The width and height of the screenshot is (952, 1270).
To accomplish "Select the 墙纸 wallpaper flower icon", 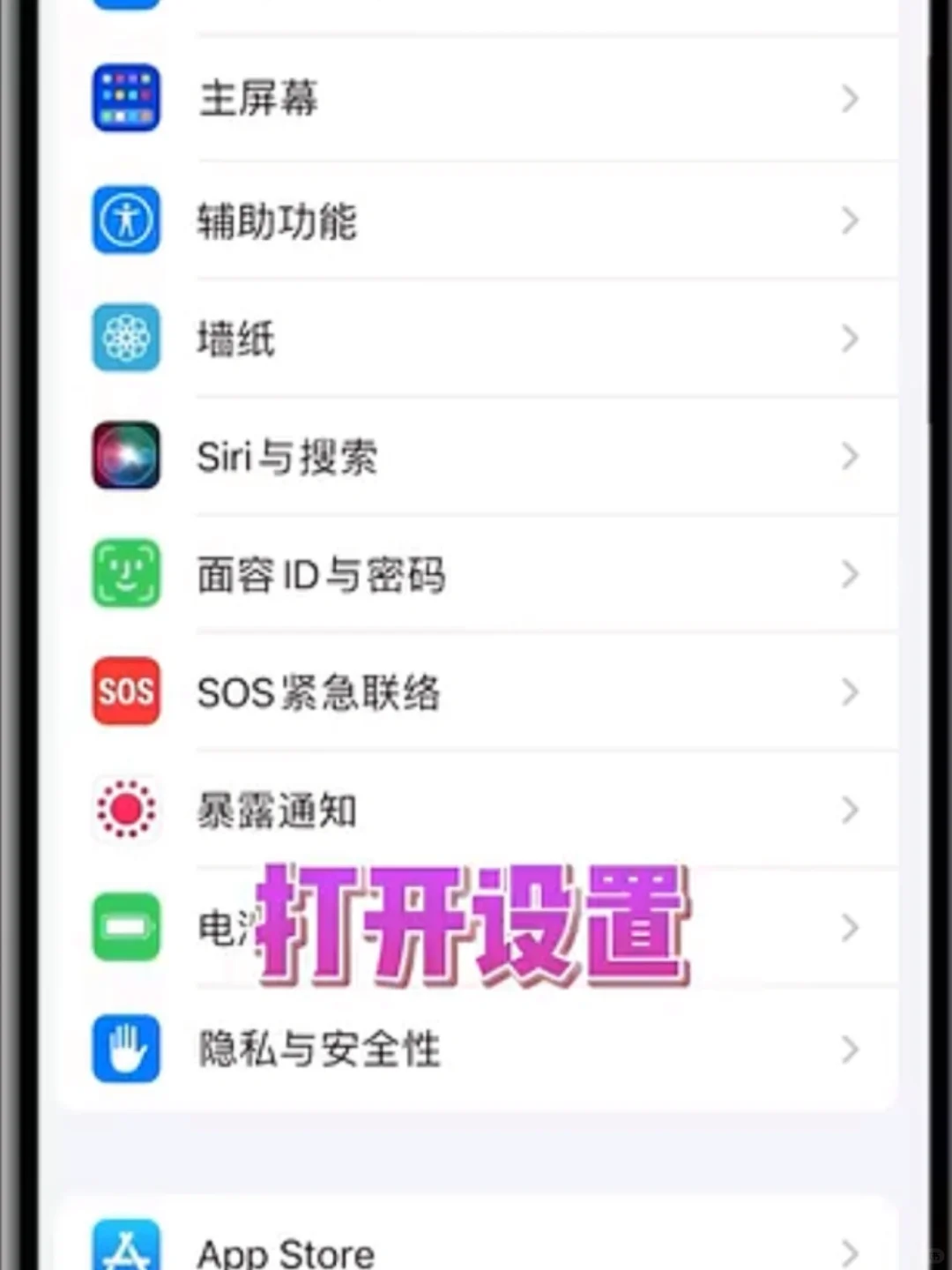I will tap(126, 339).
